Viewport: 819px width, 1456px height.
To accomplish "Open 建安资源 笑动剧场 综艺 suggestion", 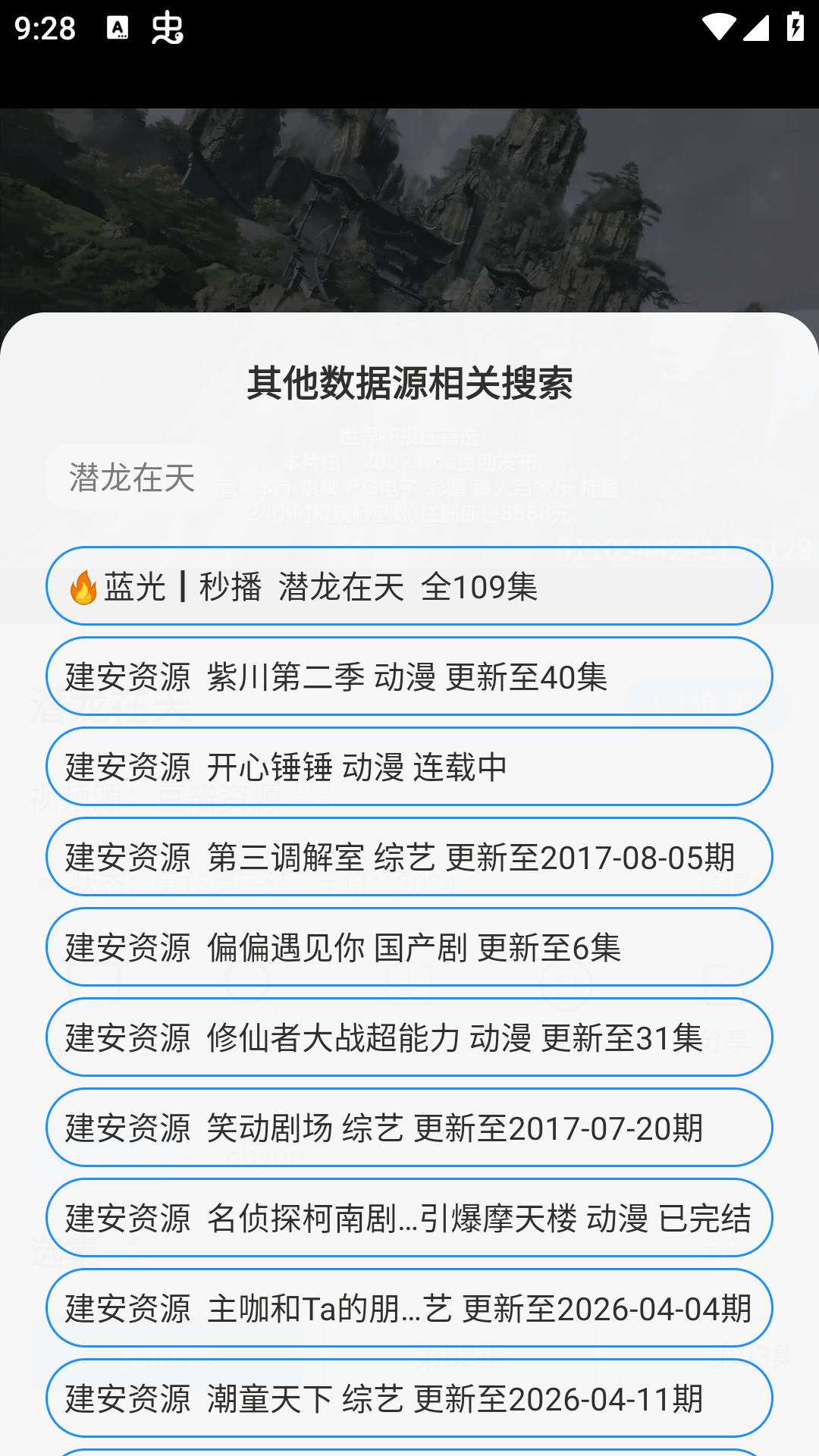I will 409,1128.
